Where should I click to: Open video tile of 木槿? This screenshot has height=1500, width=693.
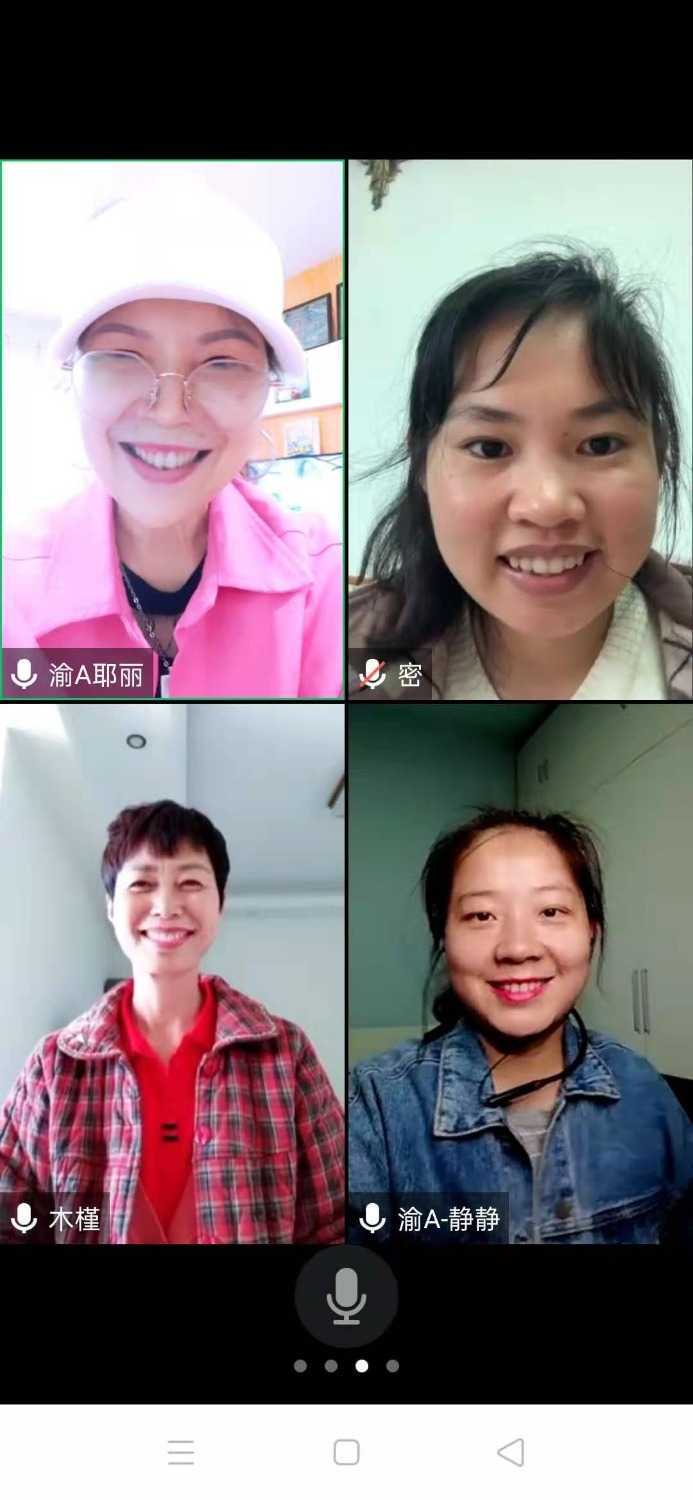tap(172, 973)
